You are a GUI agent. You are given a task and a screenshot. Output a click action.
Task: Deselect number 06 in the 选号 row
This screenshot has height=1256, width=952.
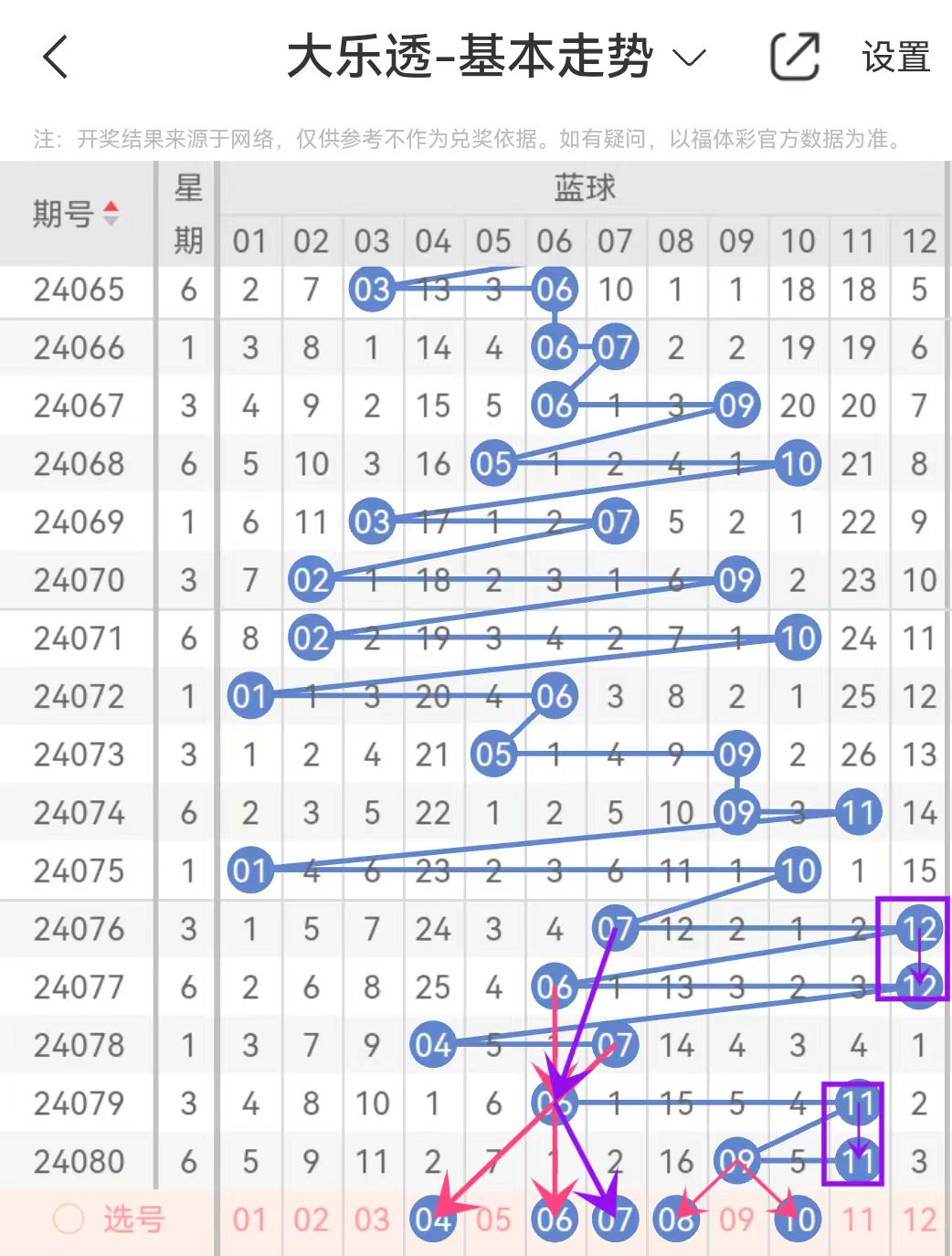tap(555, 1219)
